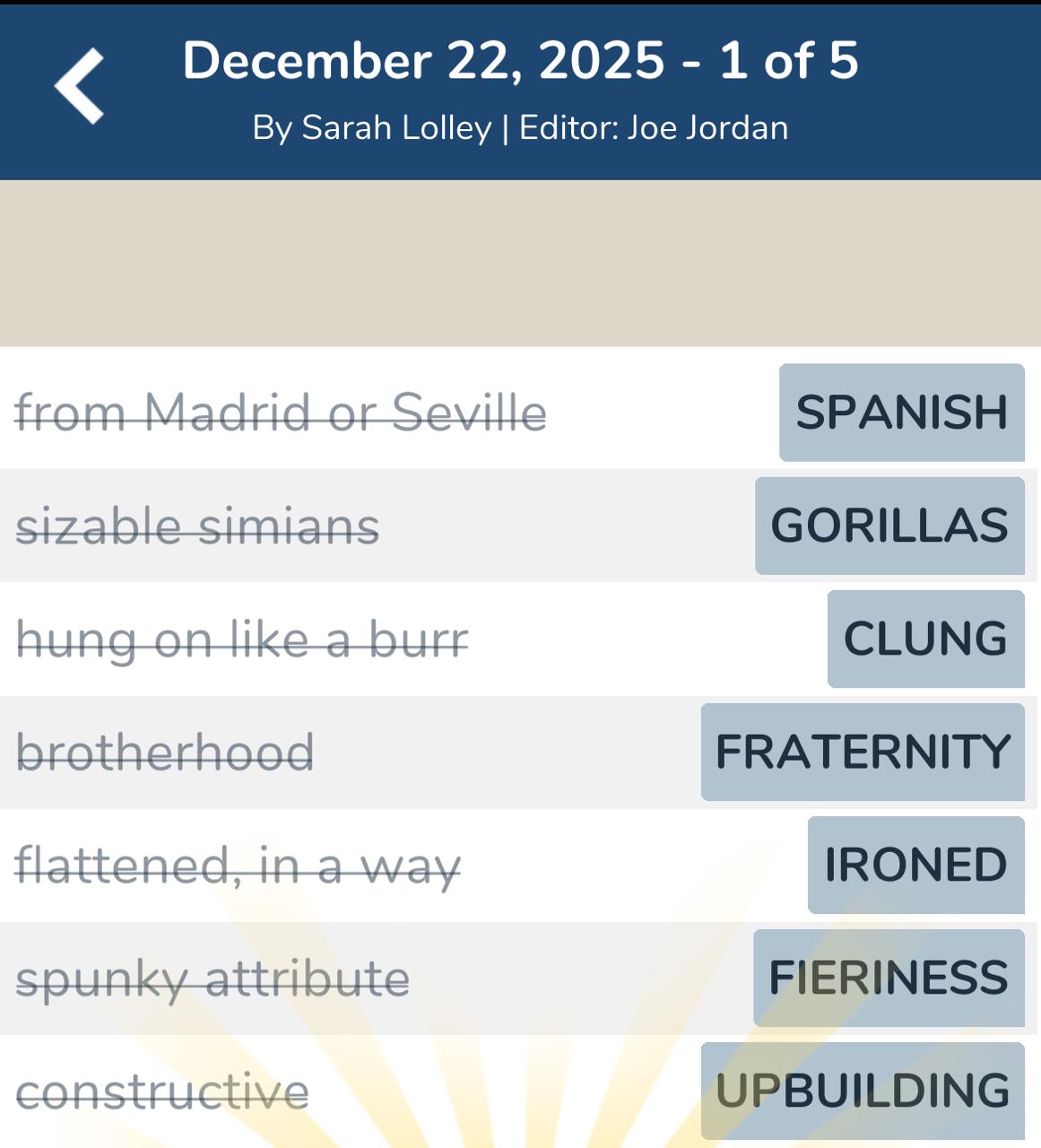The width and height of the screenshot is (1041, 1148).
Task: Click the clue 'brotherhood'
Action: click(167, 752)
